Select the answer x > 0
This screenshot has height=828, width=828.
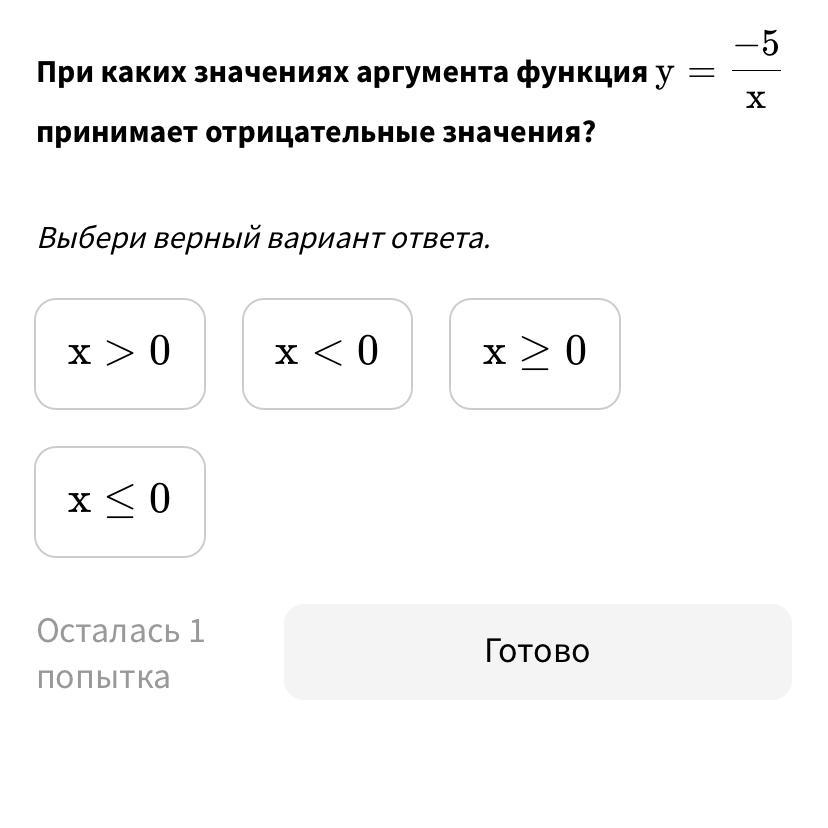click(x=120, y=353)
